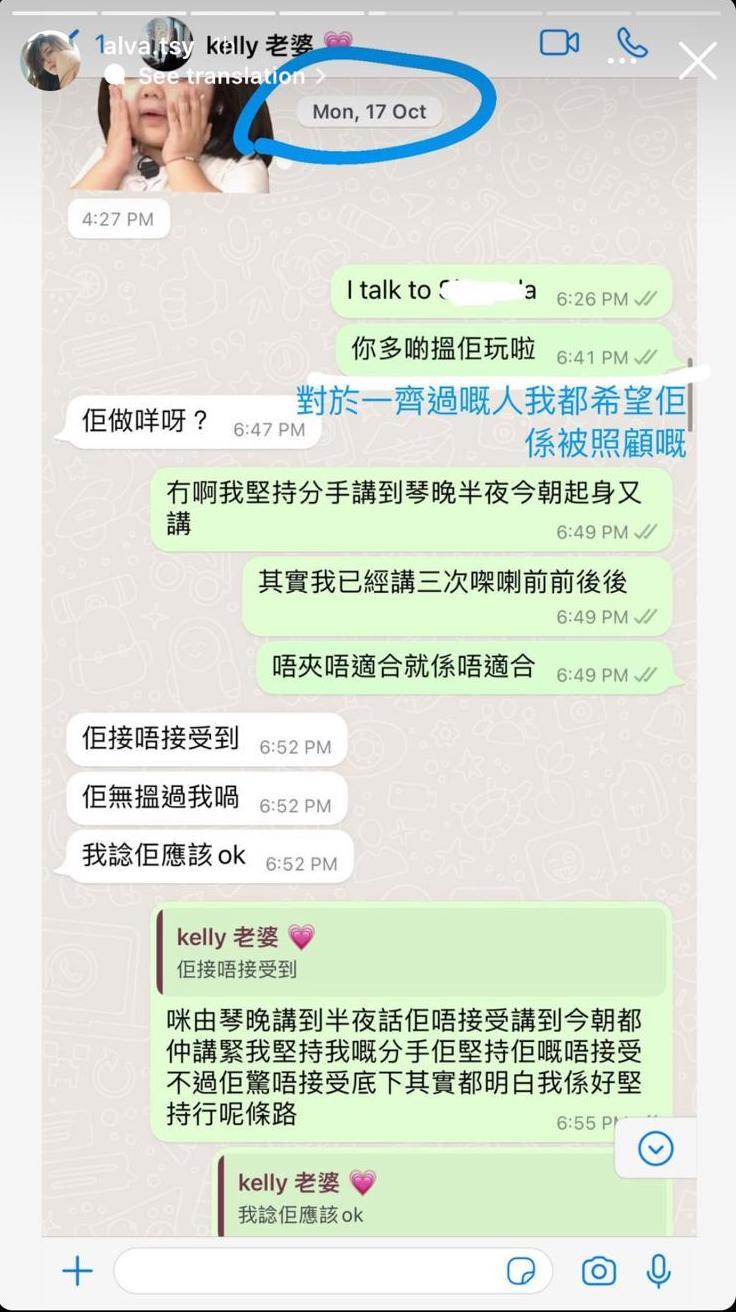Open alva.tsy's profile picture

click(50, 60)
